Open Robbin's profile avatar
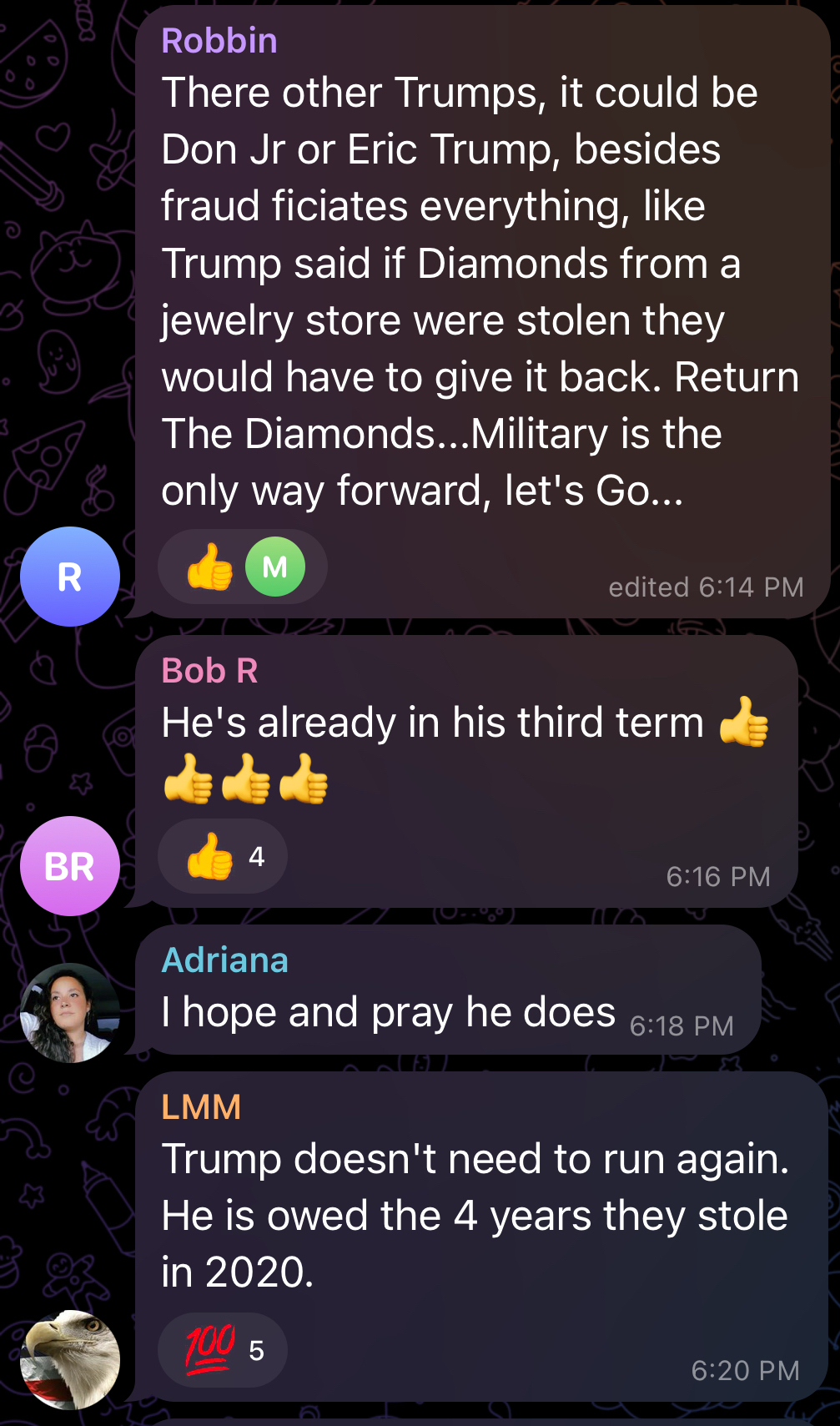This screenshot has height=1426, width=840. [70, 577]
